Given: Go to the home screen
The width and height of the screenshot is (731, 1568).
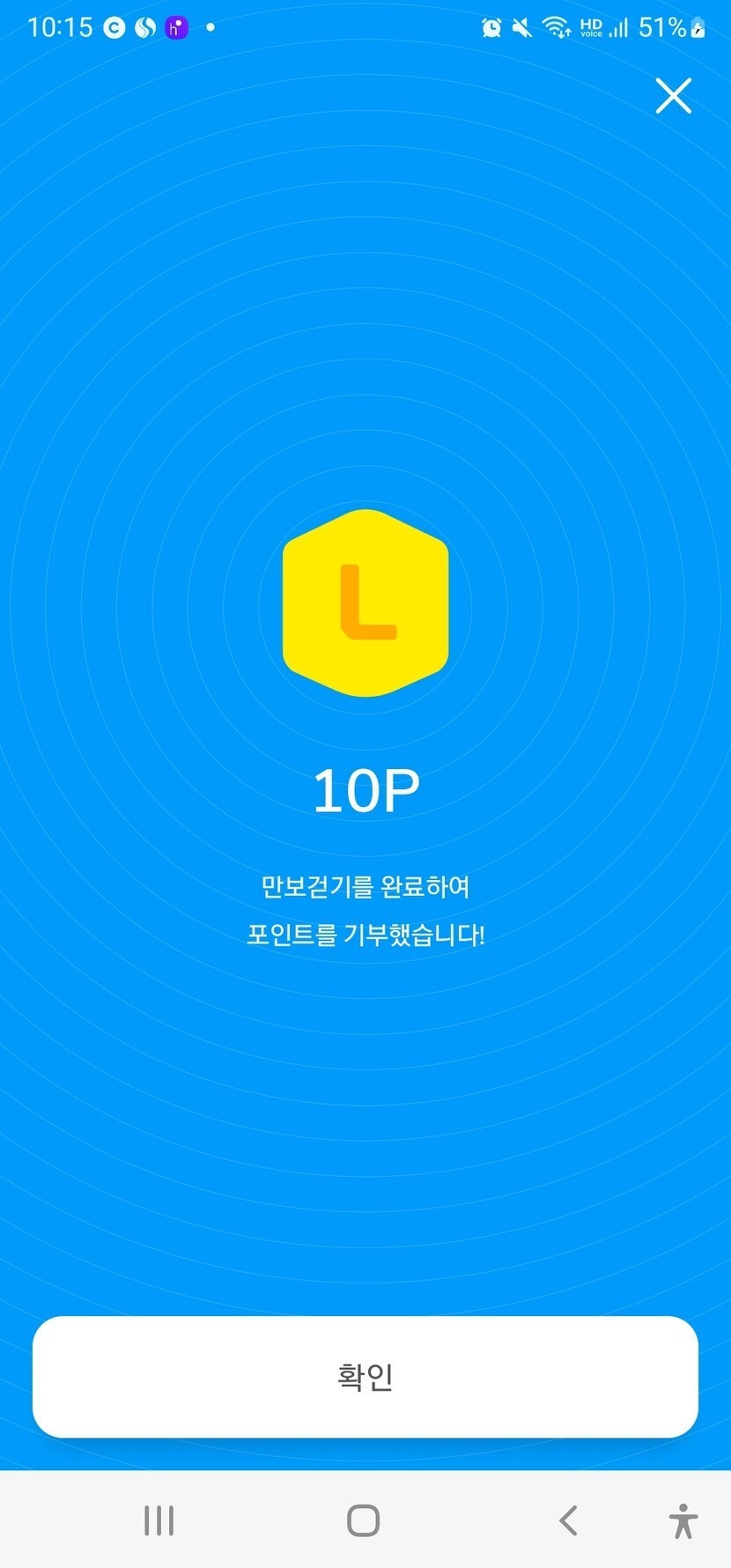Looking at the screenshot, I should [364, 1520].
